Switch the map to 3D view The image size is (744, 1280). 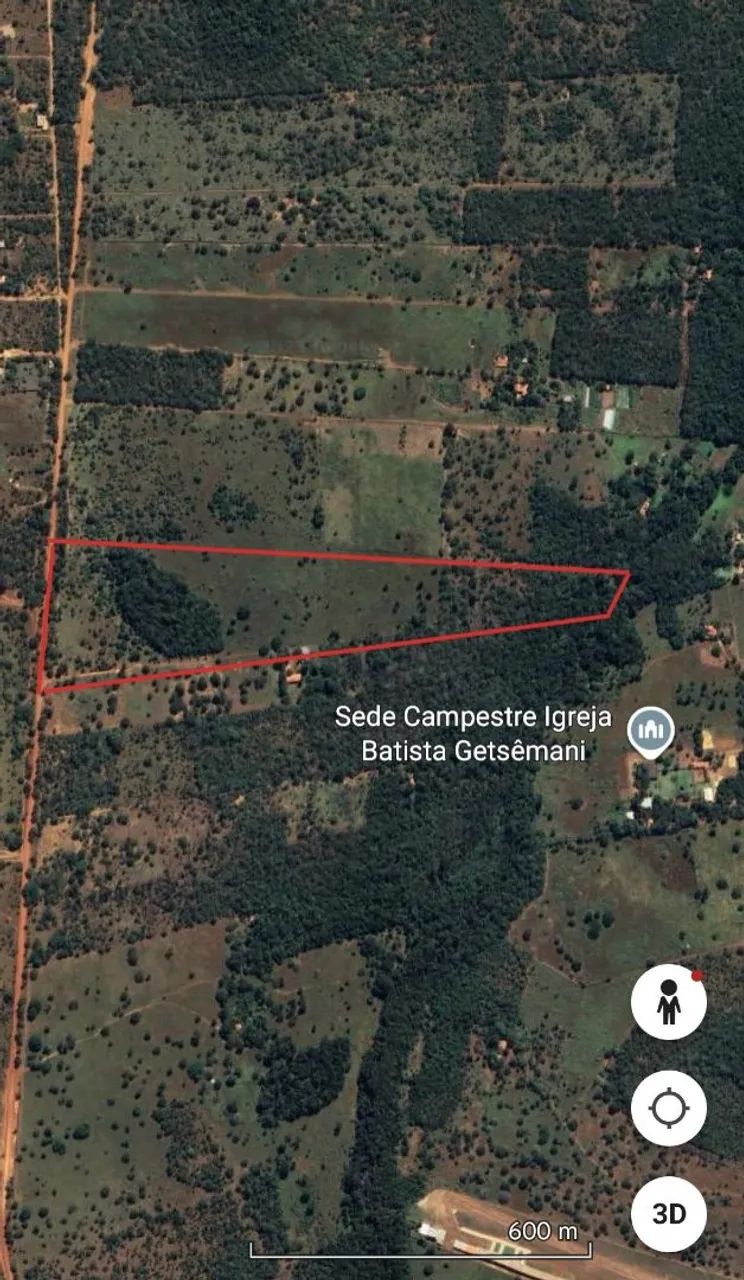tap(668, 1213)
